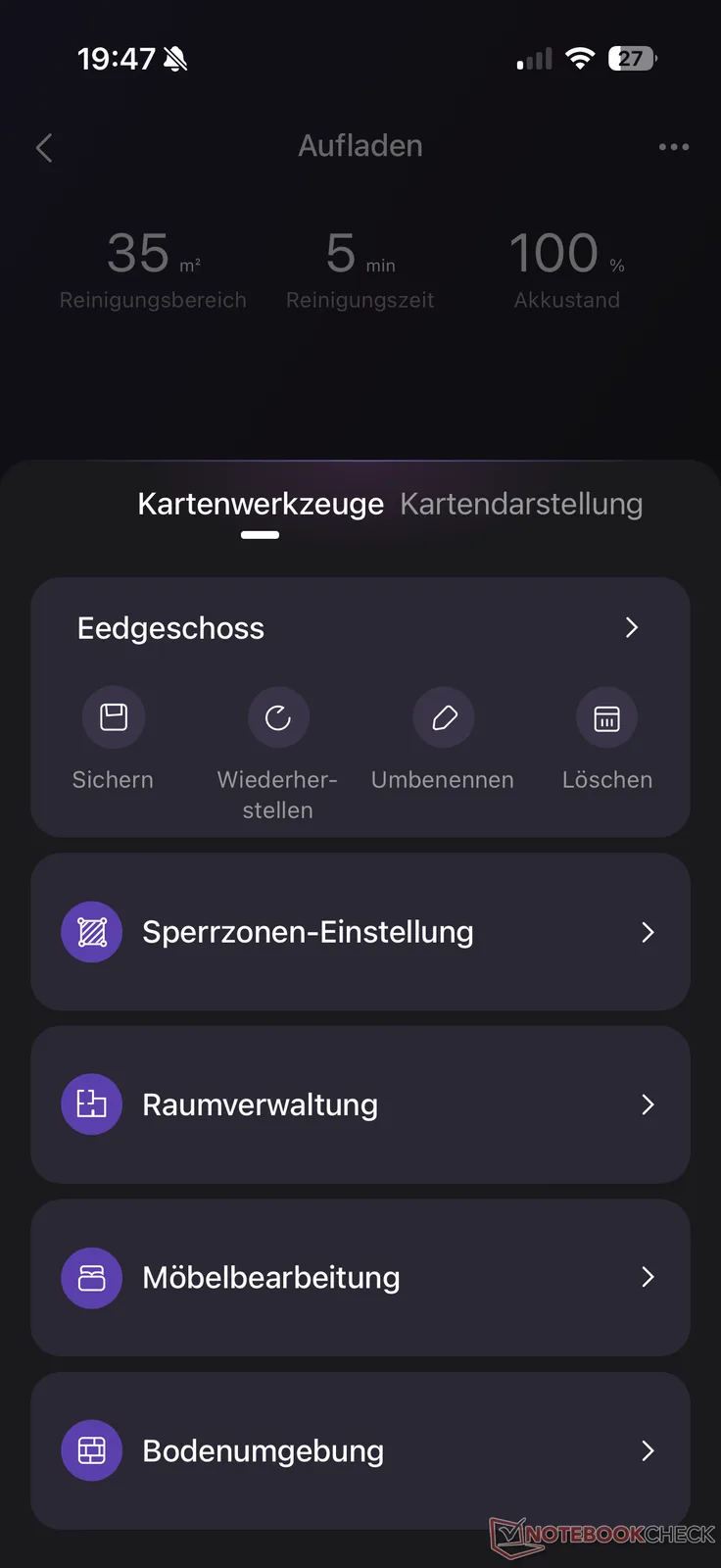721x1568 pixels.
Task: Open Raumverwaltung
Action: (x=360, y=1105)
